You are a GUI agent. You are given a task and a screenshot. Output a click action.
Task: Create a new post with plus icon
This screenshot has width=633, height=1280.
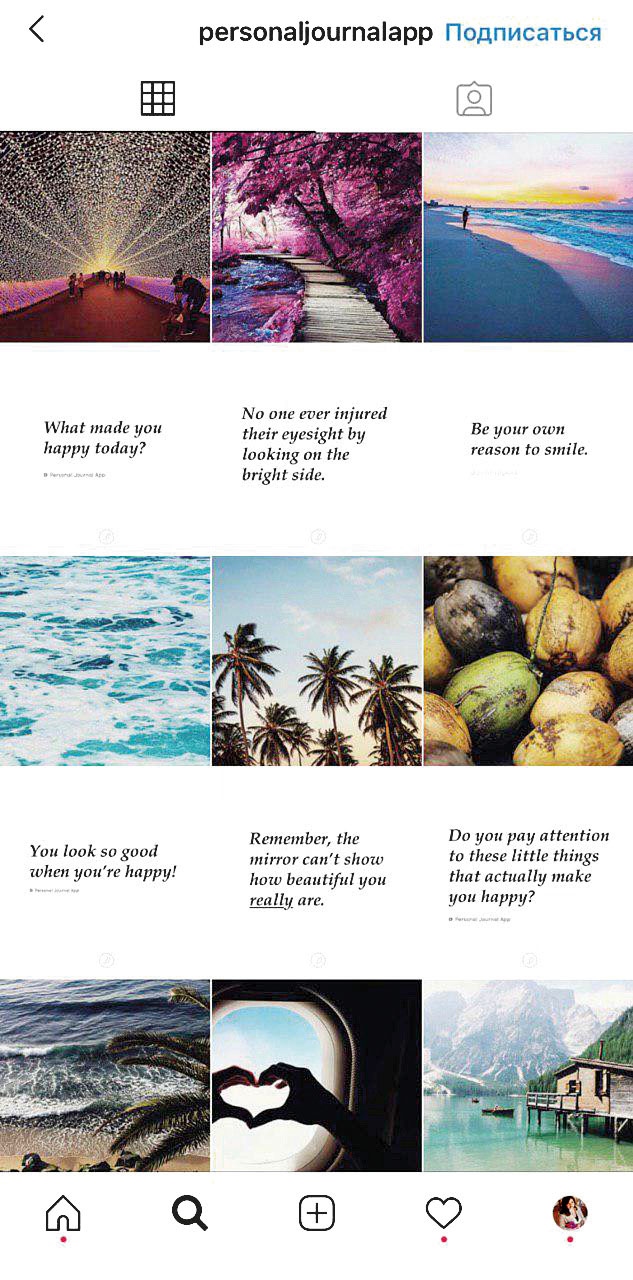click(x=316, y=1214)
